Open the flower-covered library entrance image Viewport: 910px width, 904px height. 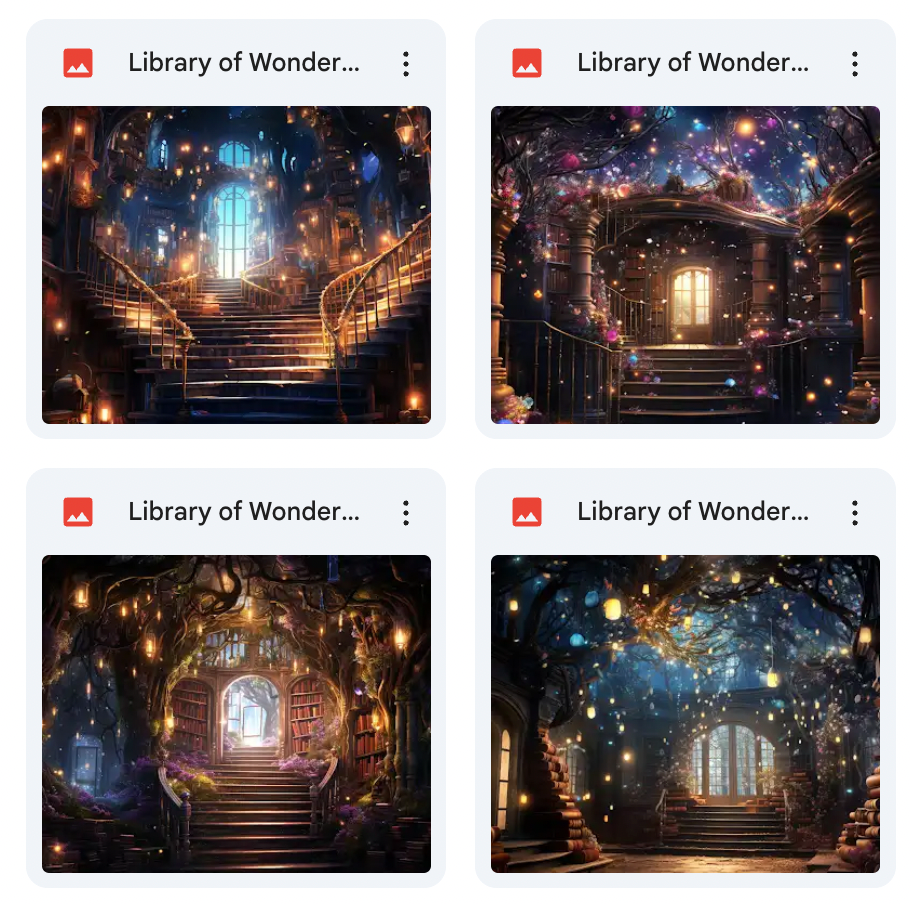[x=685, y=265]
